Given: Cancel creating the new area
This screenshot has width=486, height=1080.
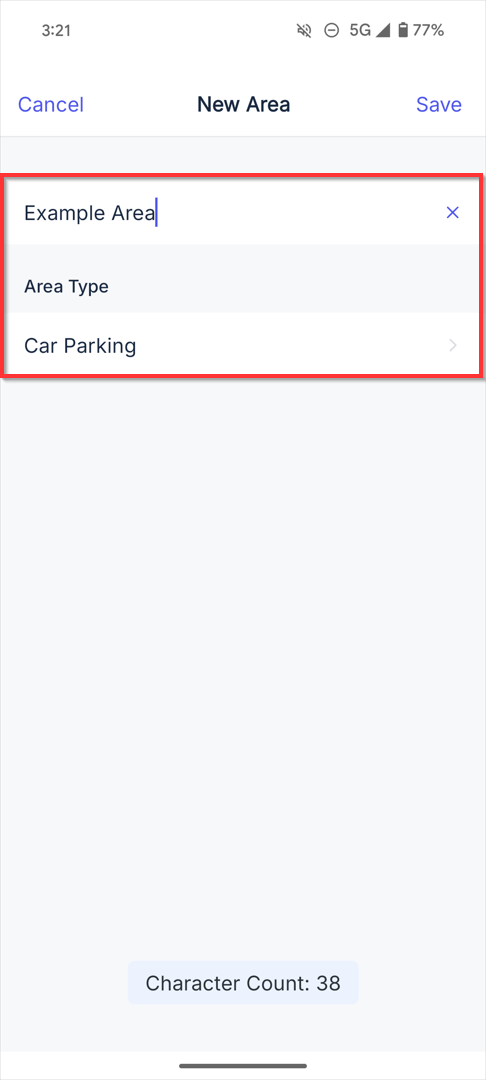Looking at the screenshot, I should click(x=50, y=105).
